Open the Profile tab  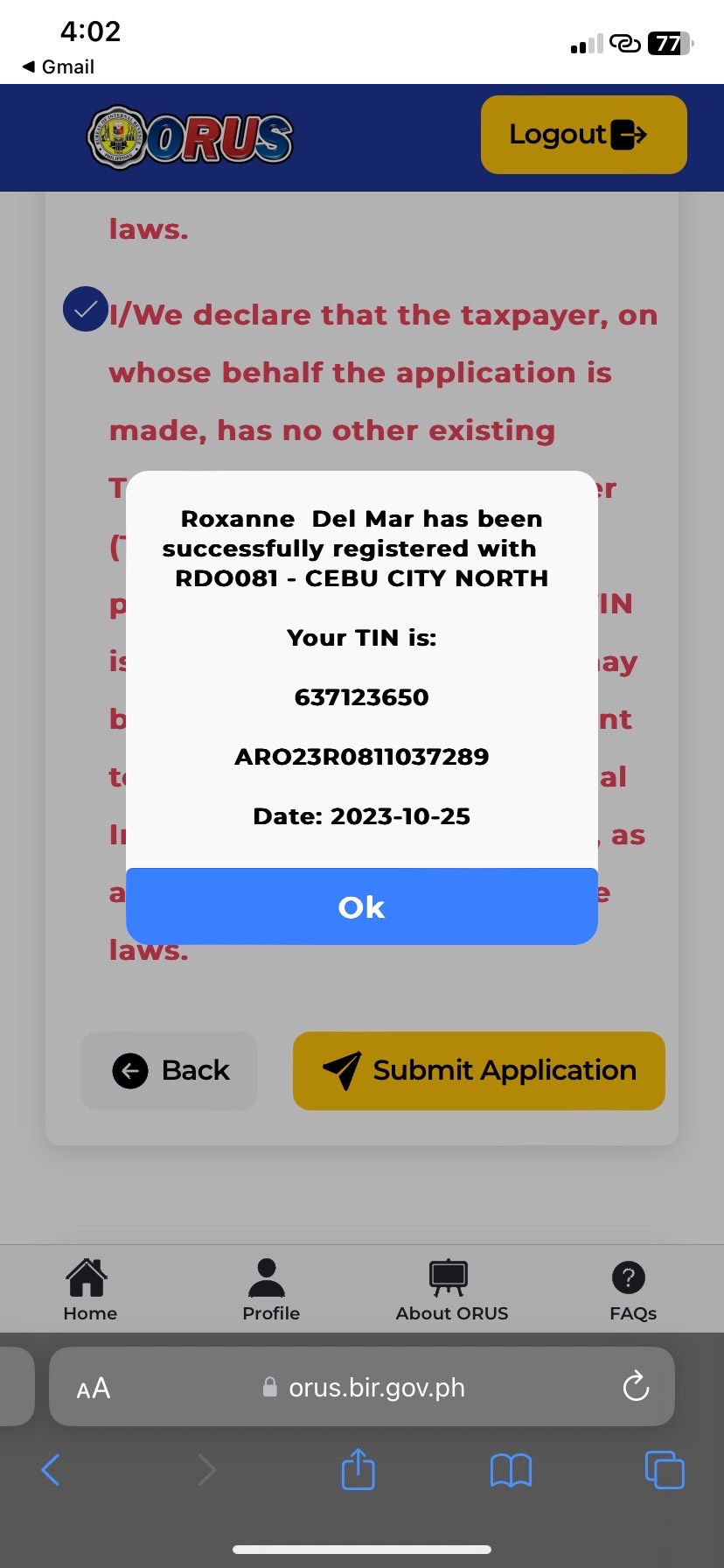tap(270, 1290)
